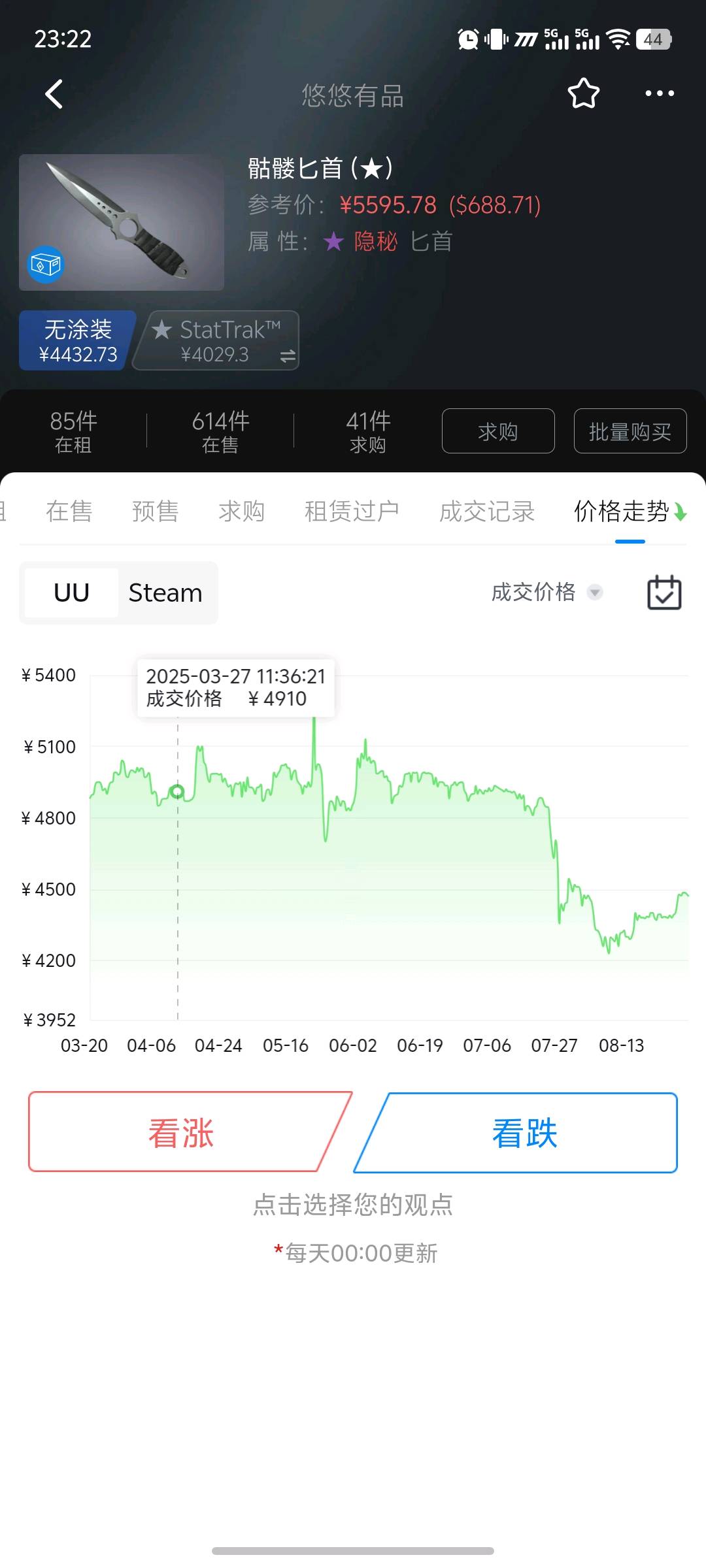706x1568 pixels.
Task: Favorite this item with the star icon
Action: pos(583,93)
